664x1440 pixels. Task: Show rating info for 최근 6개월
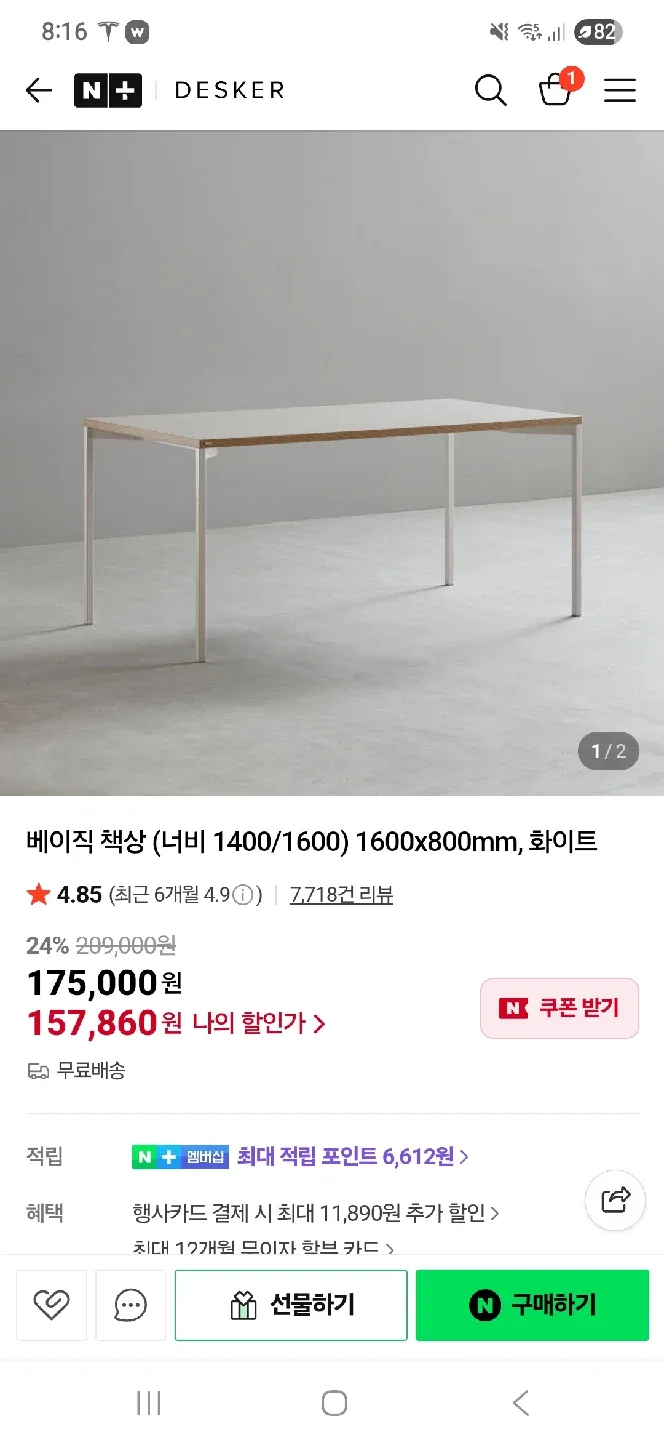[x=243, y=895]
